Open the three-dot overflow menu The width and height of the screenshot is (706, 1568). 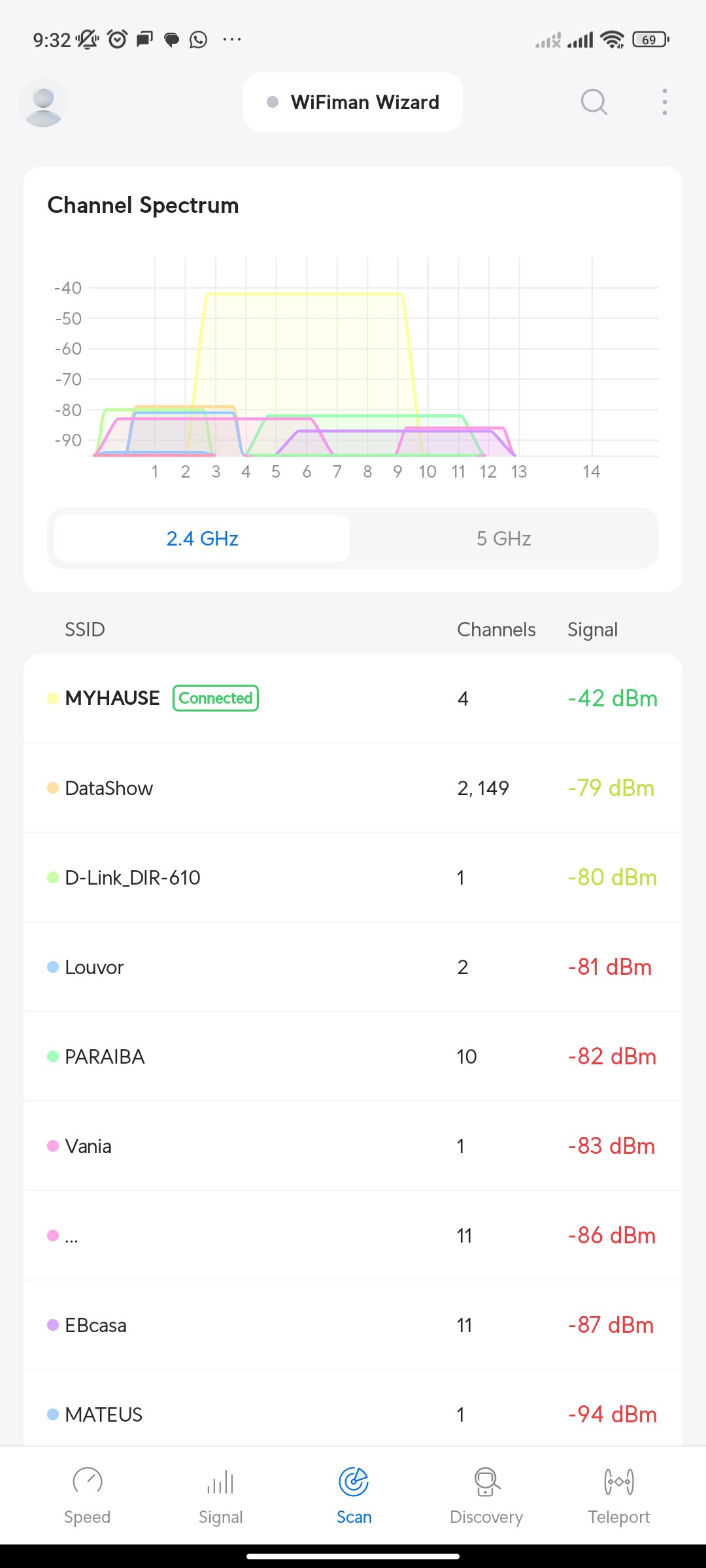[x=664, y=103]
